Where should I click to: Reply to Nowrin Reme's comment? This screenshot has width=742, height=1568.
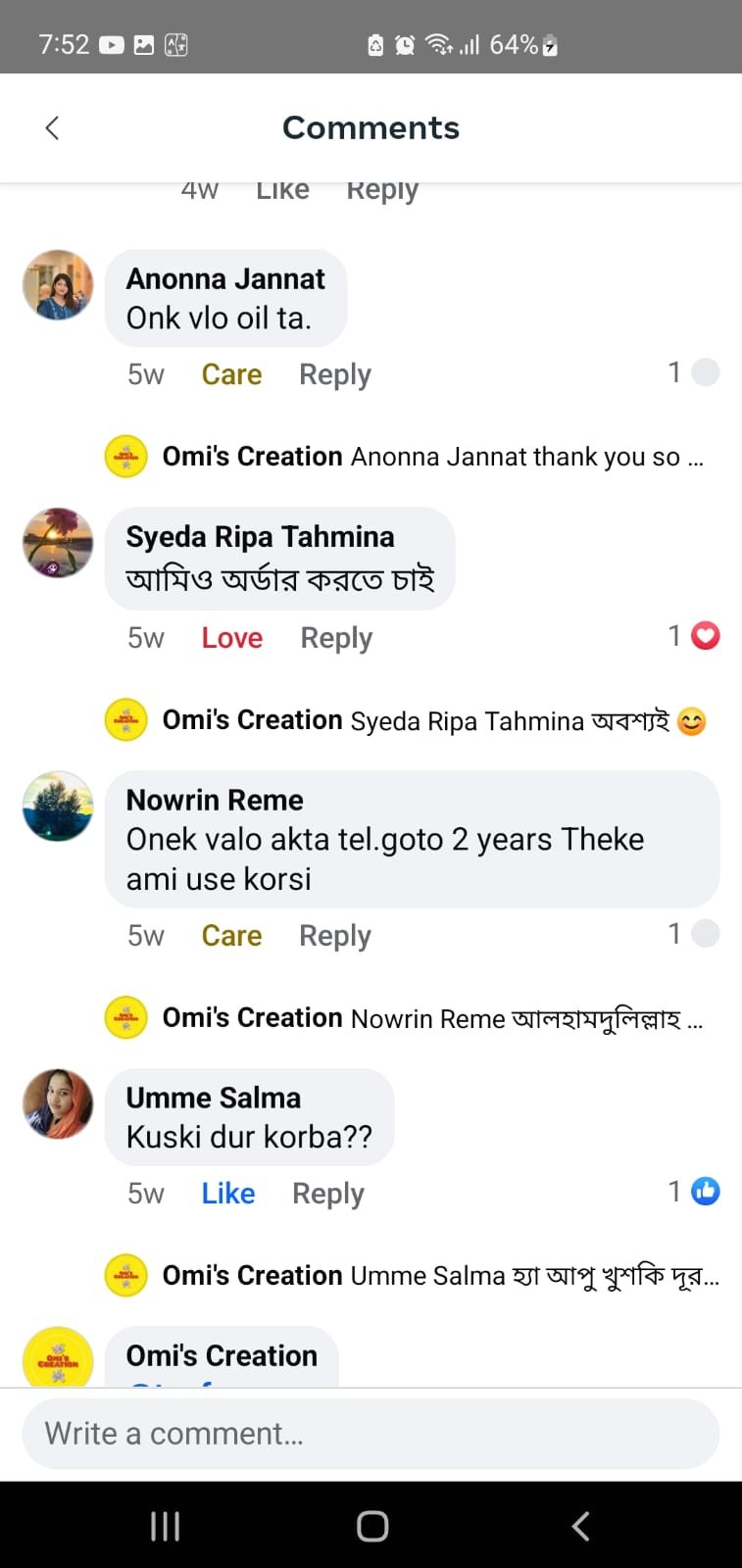tap(334, 936)
